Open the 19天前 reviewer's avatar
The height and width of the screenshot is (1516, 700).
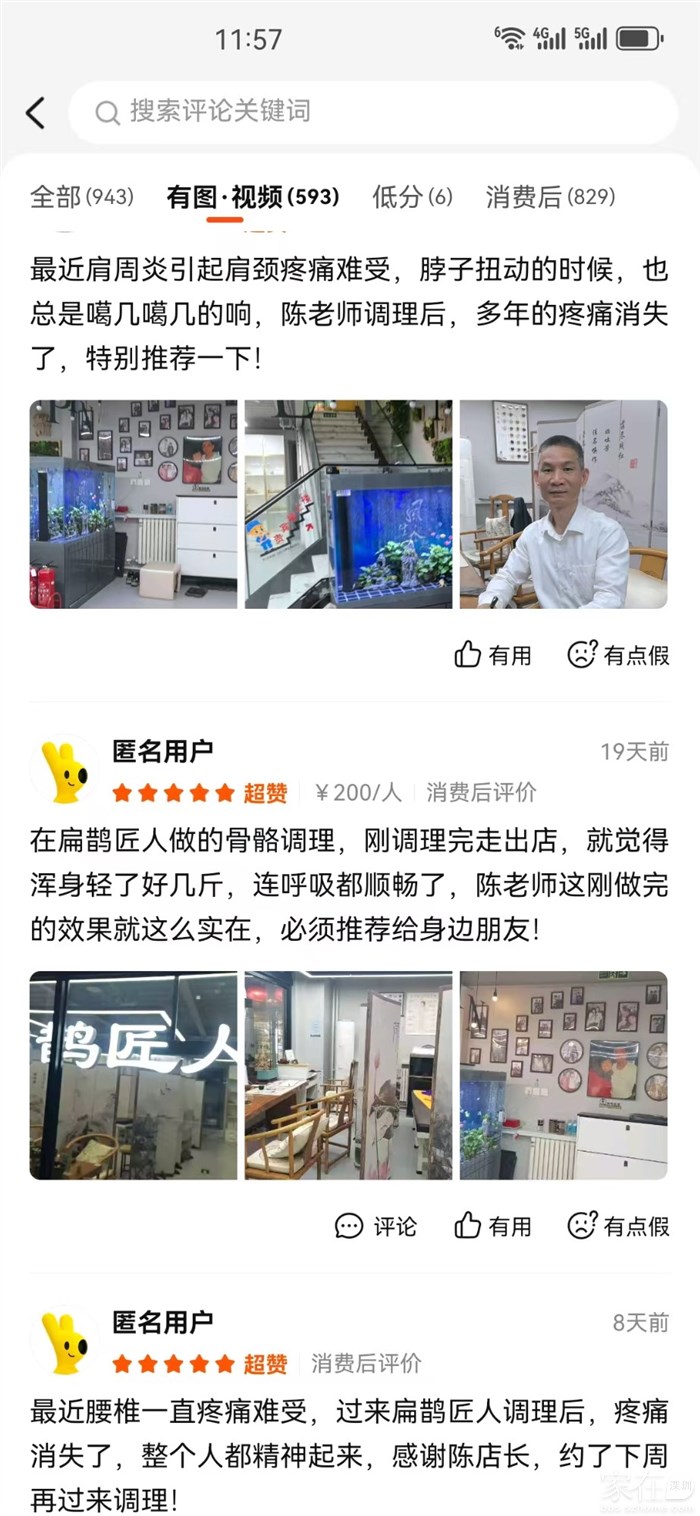point(65,771)
